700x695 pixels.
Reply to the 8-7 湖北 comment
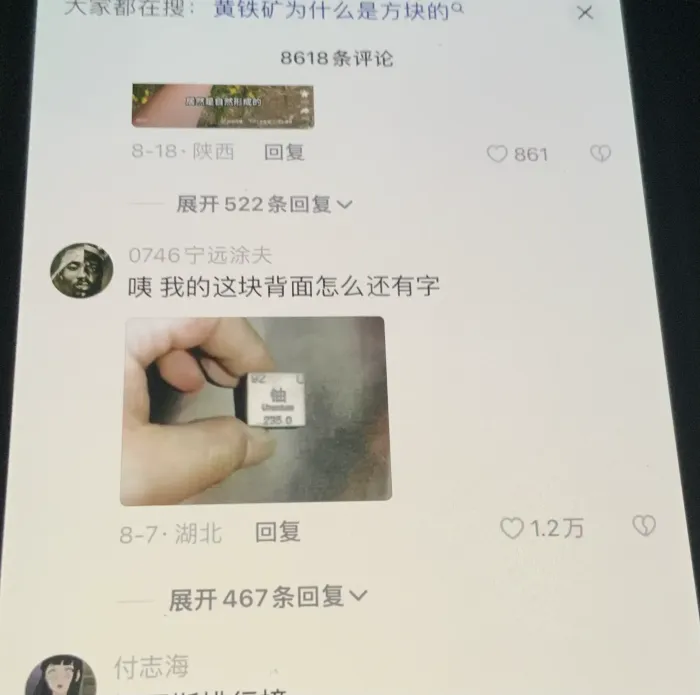277,532
